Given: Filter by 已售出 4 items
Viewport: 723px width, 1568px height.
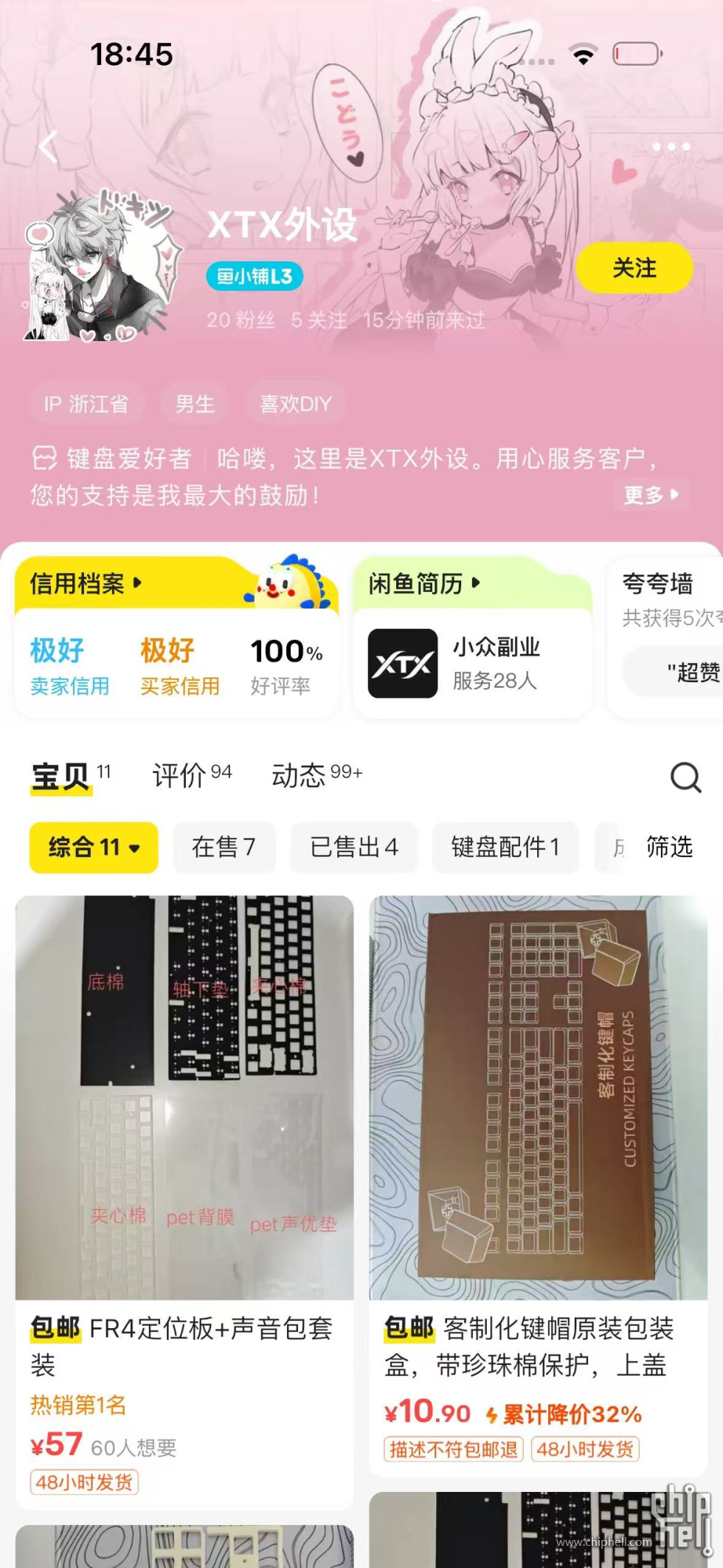Looking at the screenshot, I should tap(353, 847).
